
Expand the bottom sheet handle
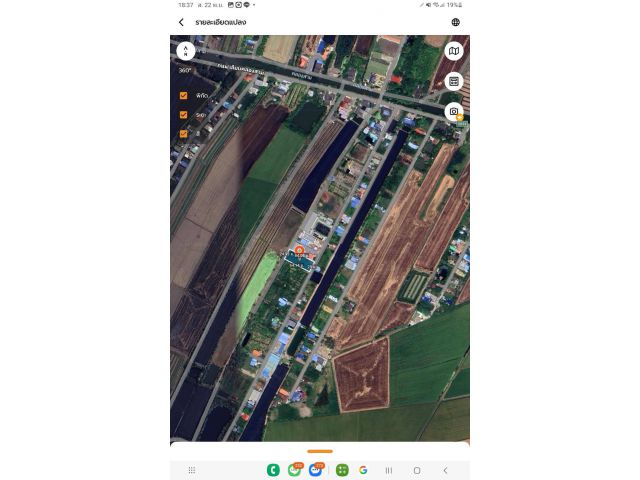pyautogui.click(x=320, y=452)
